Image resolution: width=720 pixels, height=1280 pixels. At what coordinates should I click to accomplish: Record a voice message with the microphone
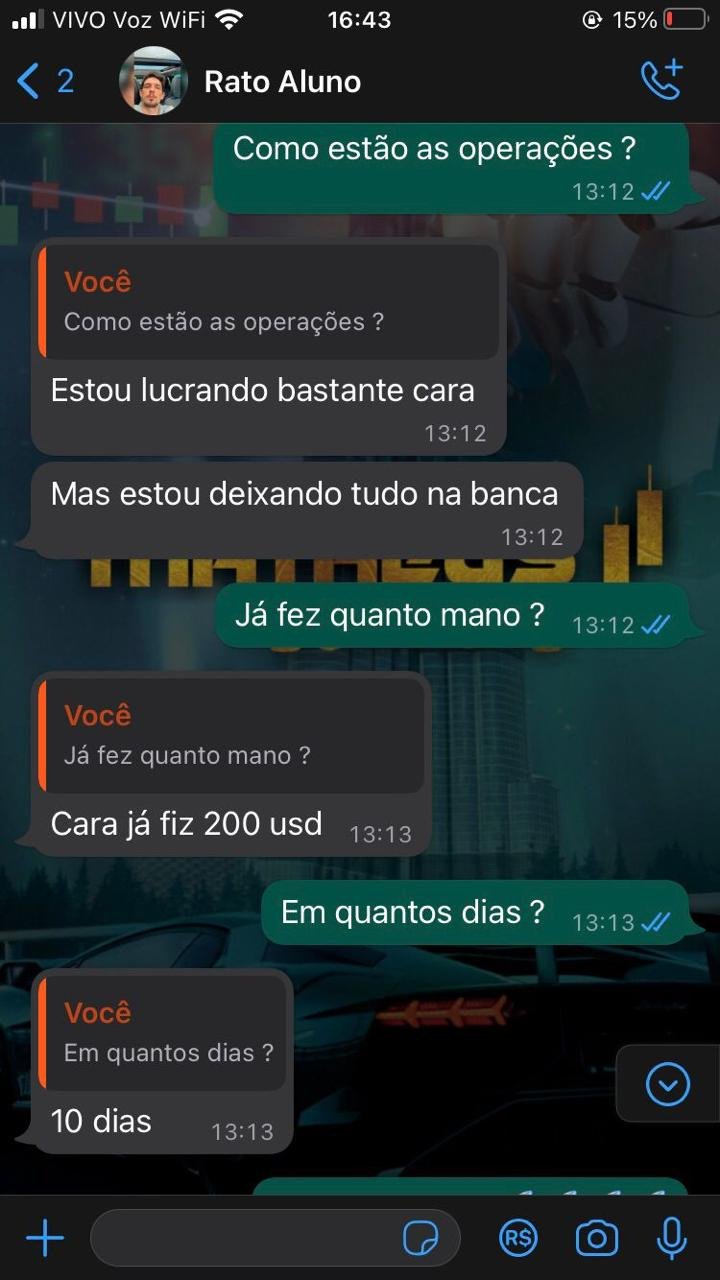pyautogui.click(x=671, y=1239)
